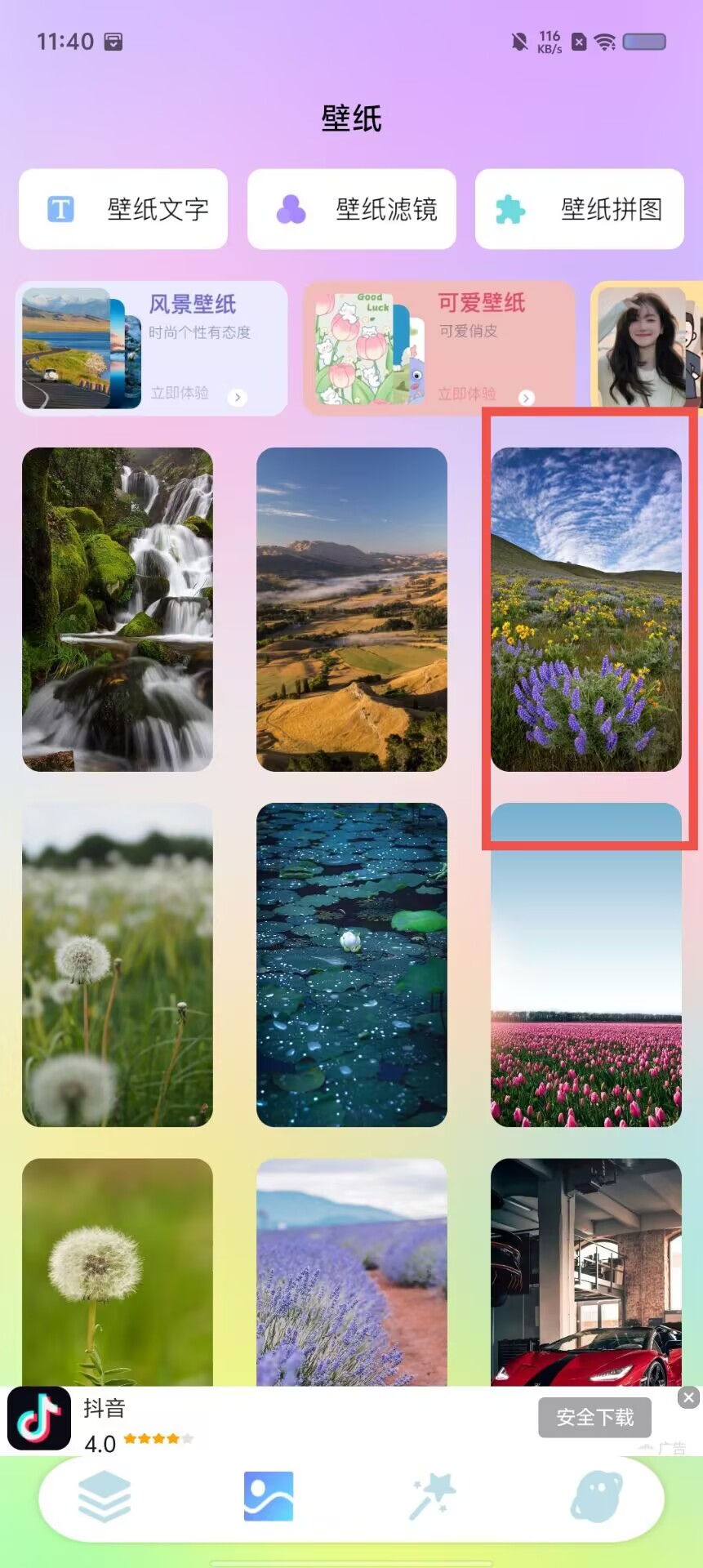Viewport: 703px width, 1568px height.
Task: Open the 壁纸滤镜 tool
Action: (x=351, y=209)
